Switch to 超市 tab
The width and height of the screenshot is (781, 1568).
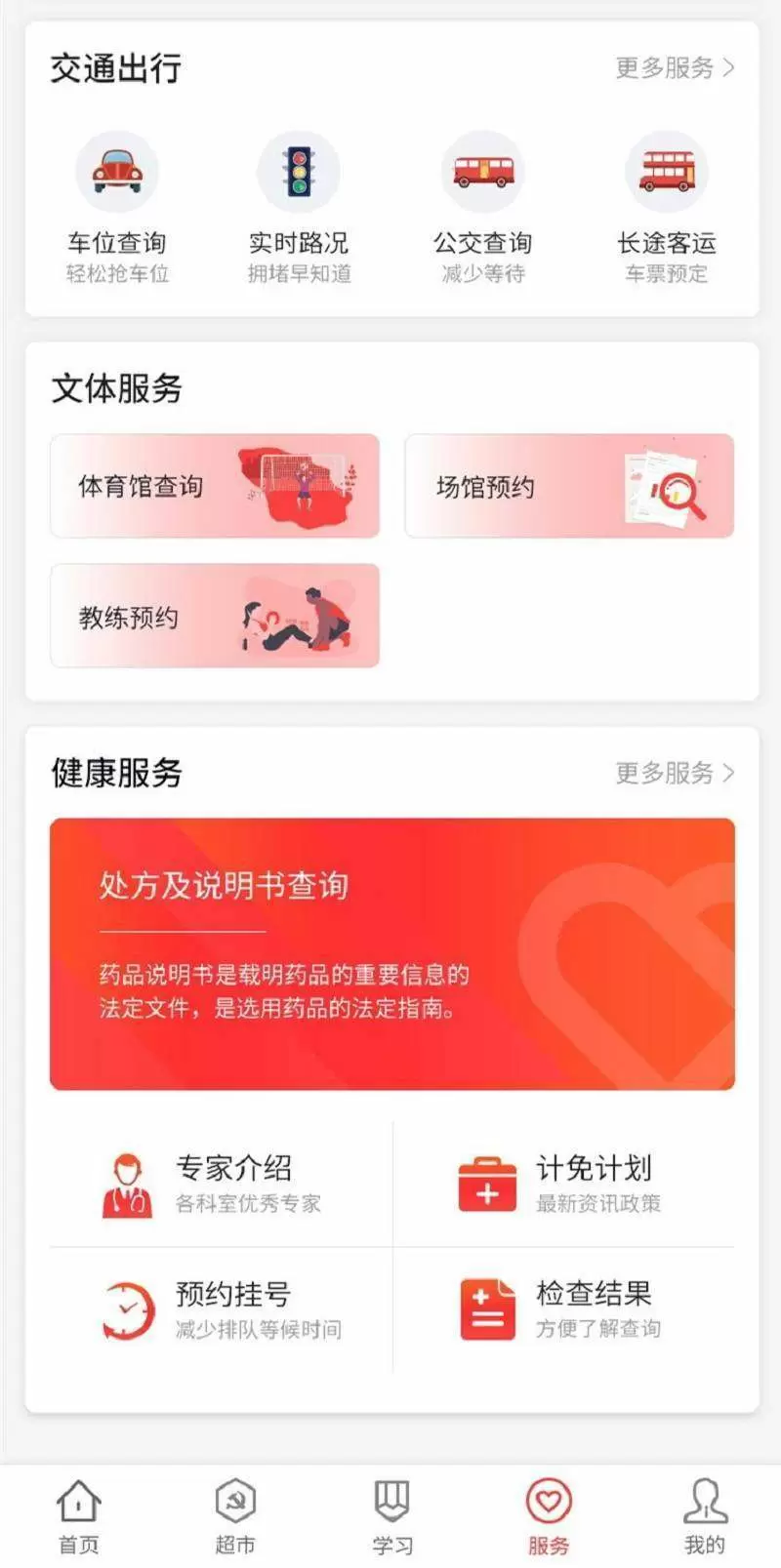point(235,1515)
